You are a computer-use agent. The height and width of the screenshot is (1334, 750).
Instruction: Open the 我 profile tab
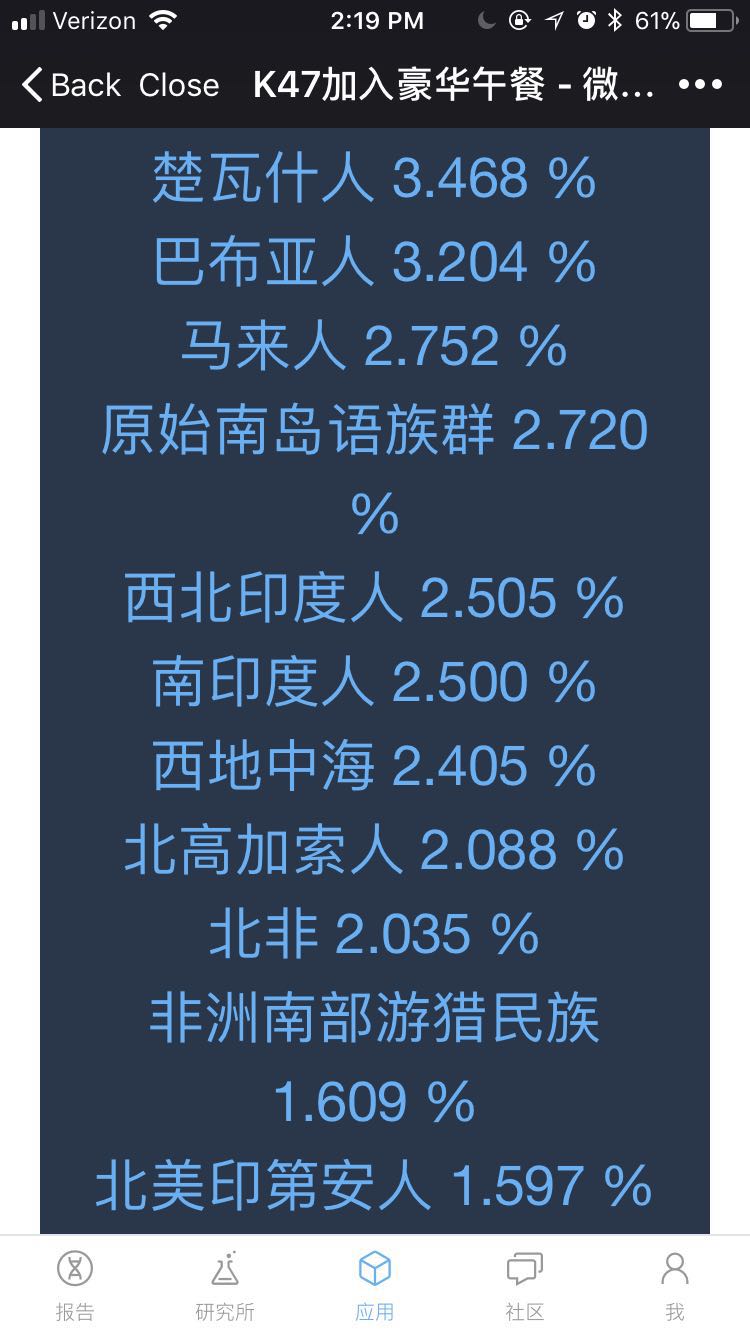(675, 1285)
